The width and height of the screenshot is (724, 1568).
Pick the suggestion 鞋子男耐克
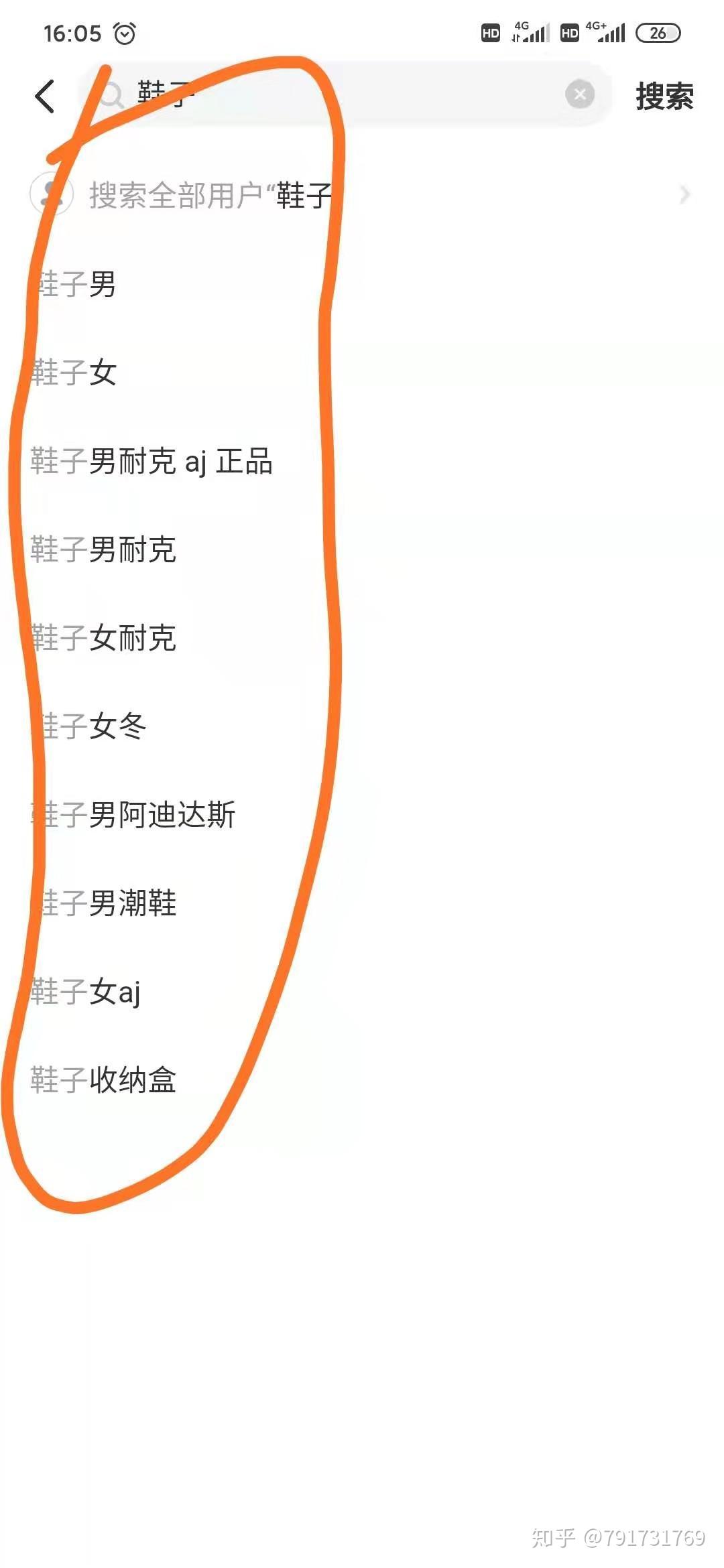(104, 549)
